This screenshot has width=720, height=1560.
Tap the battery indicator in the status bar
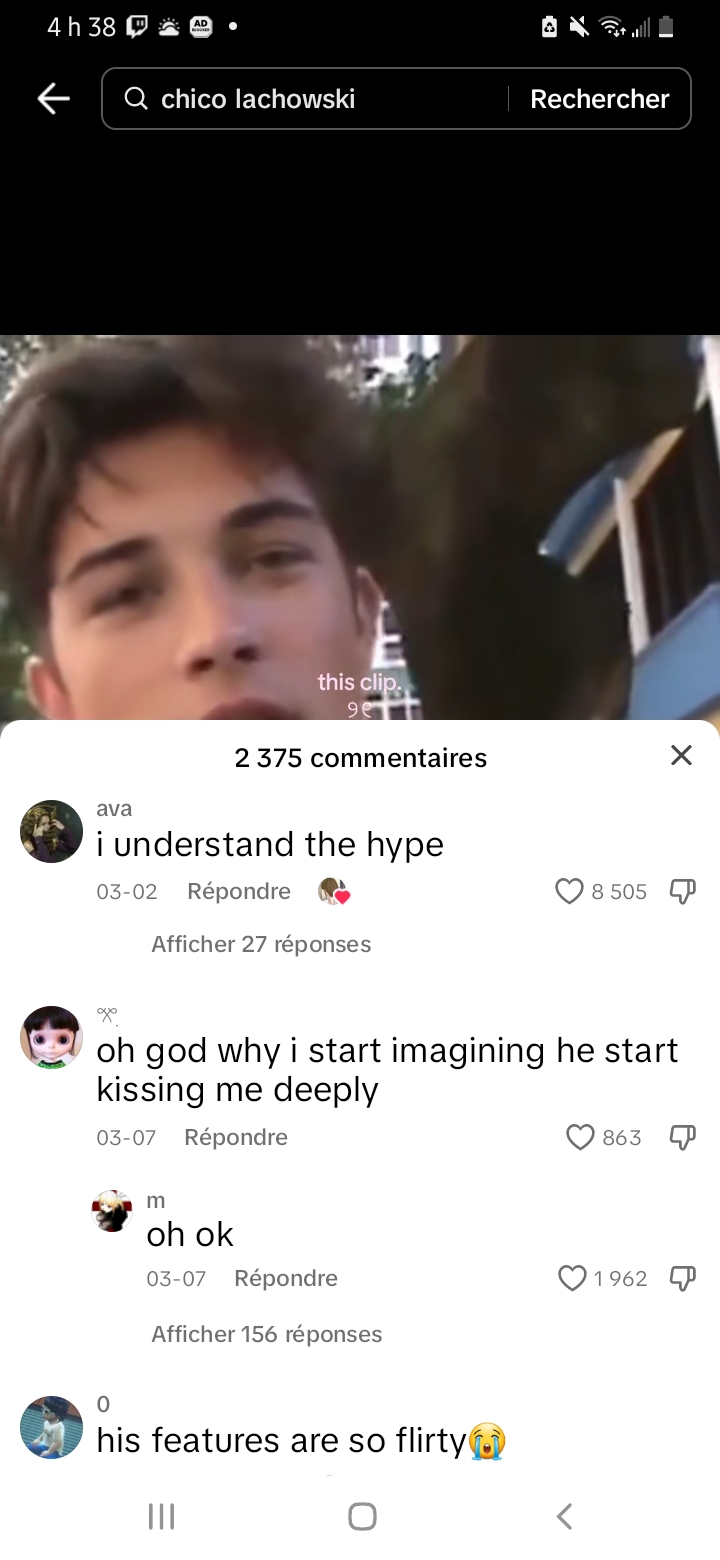(665, 27)
